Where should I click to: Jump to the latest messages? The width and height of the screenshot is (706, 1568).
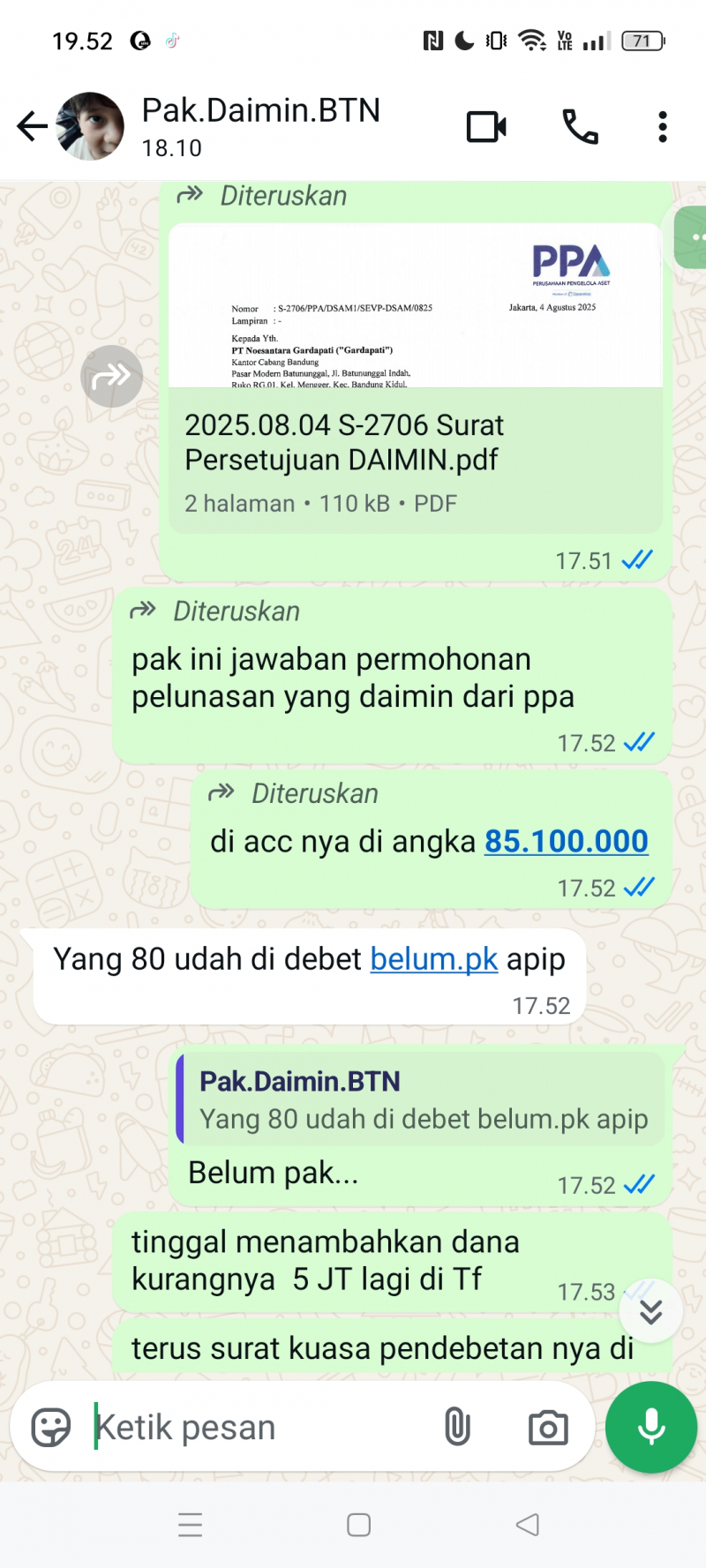[x=651, y=1312]
